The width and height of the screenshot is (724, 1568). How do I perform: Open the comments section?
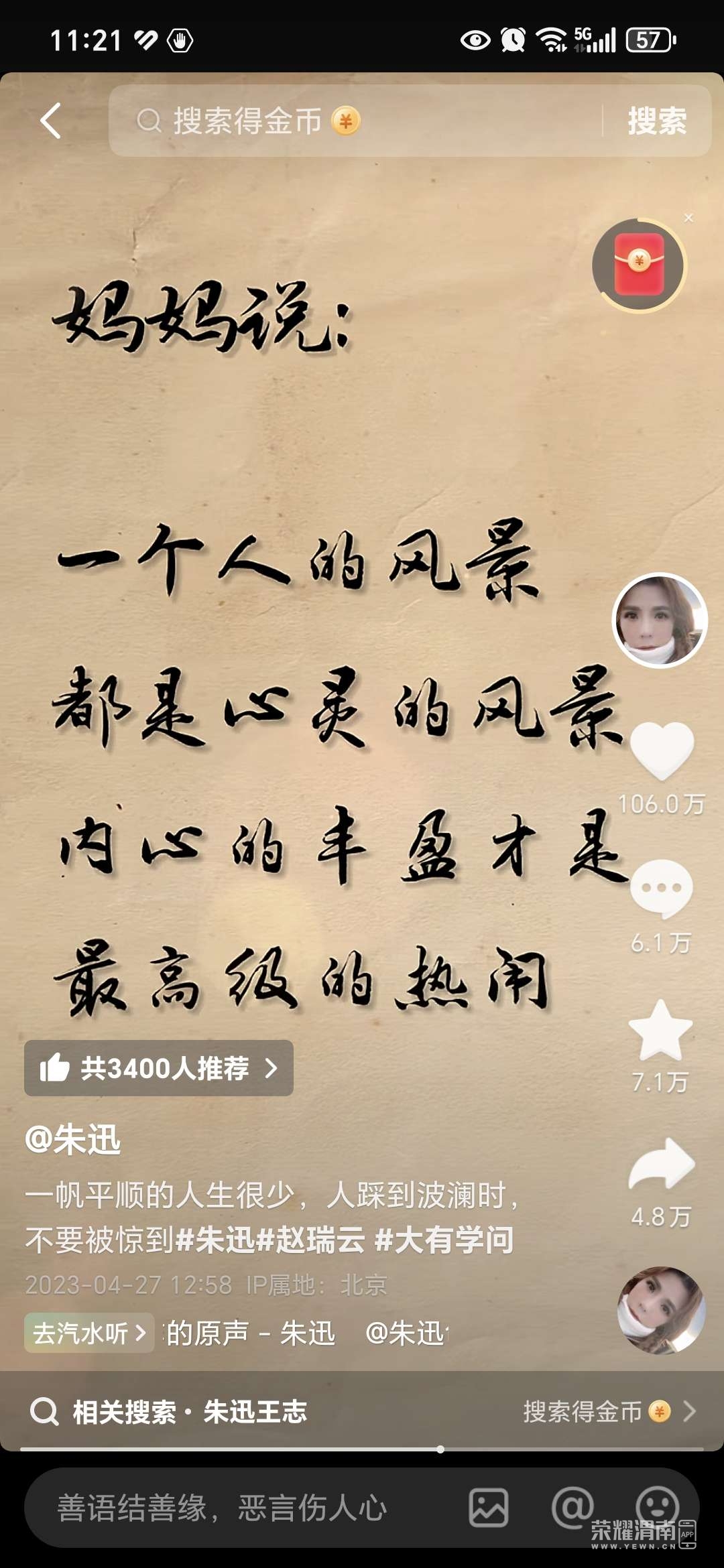(x=661, y=888)
